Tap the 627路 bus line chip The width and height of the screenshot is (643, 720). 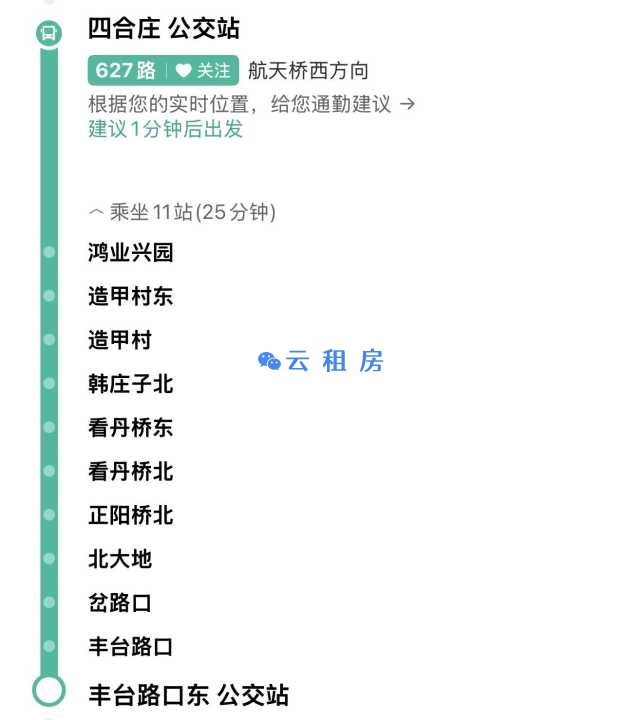click(x=126, y=70)
